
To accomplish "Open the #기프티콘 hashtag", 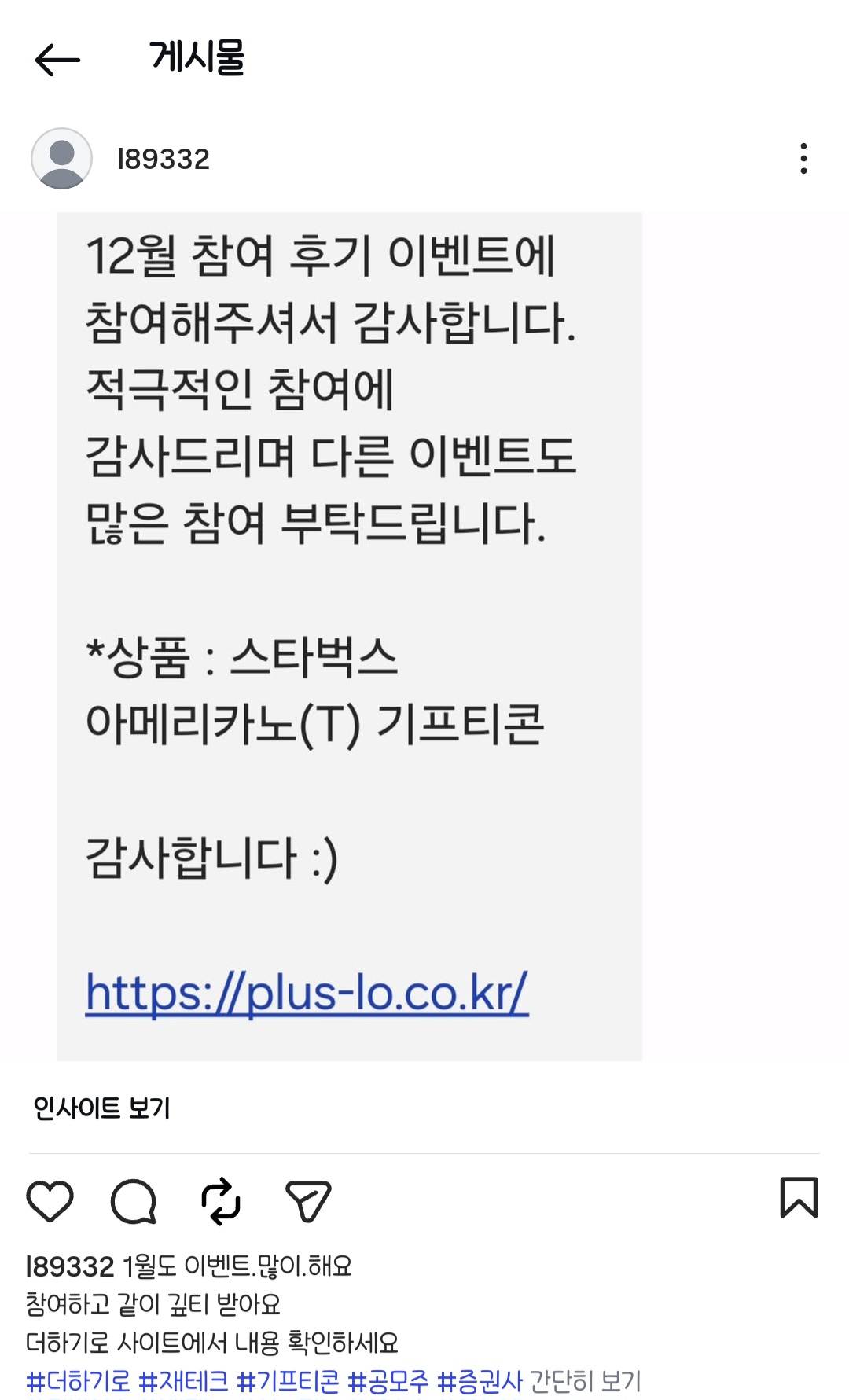I will click(288, 1381).
